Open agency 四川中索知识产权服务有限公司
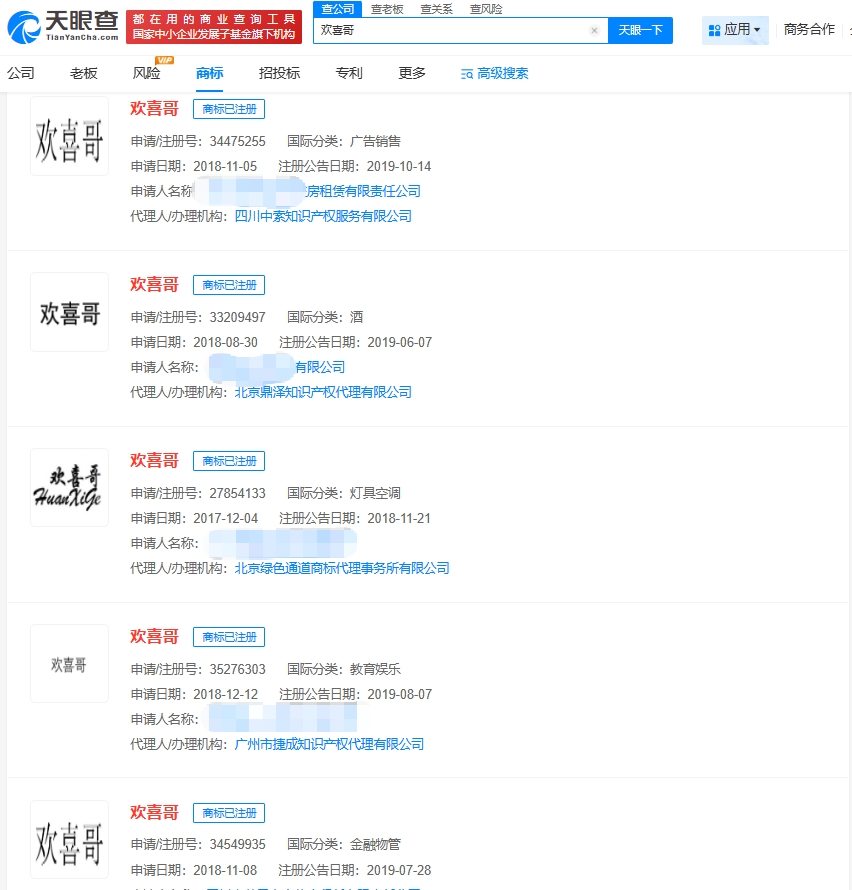This screenshot has height=890, width=852. tap(323, 216)
